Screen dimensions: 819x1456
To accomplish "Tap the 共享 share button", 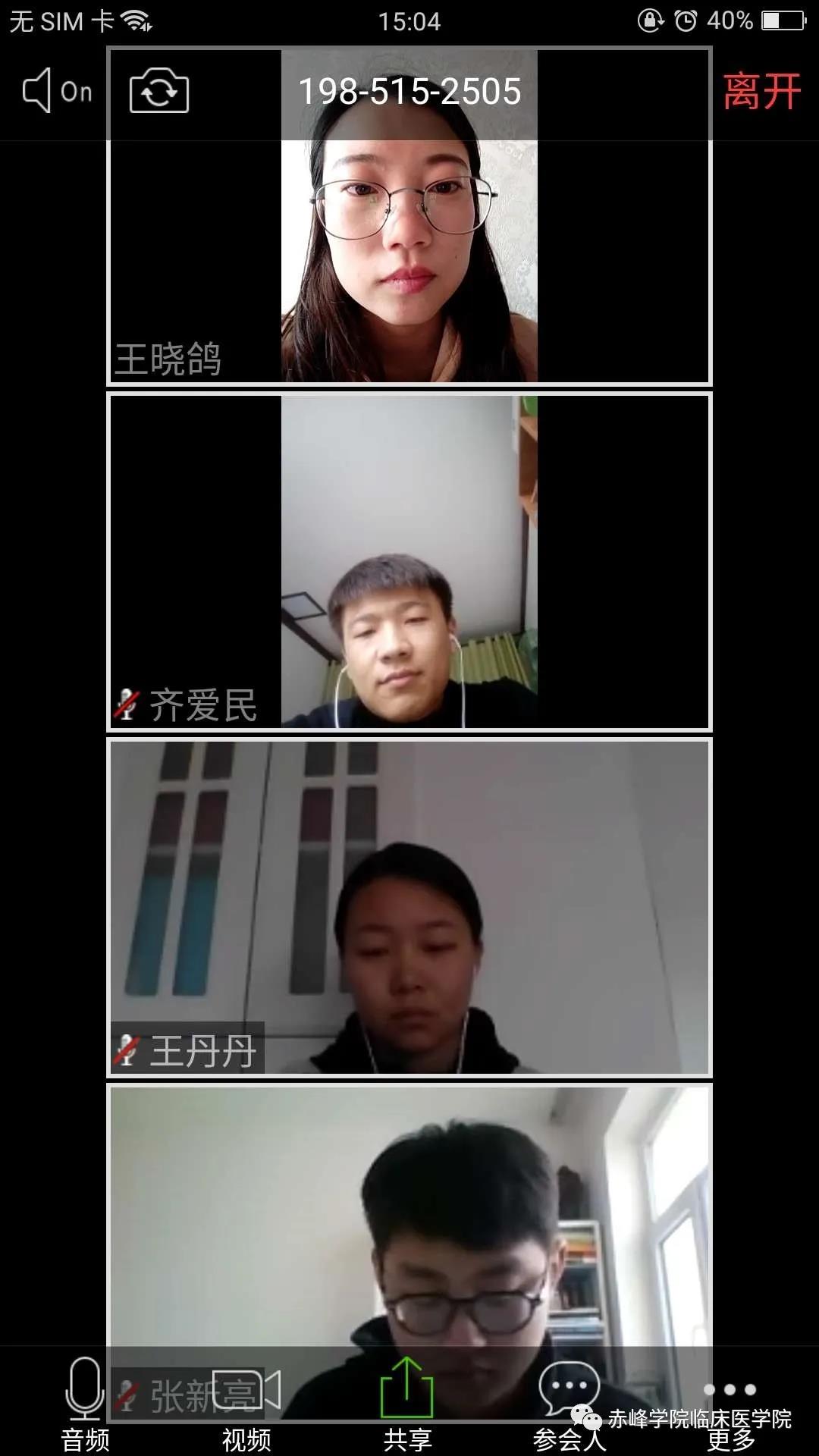I will [x=407, y=1403].
